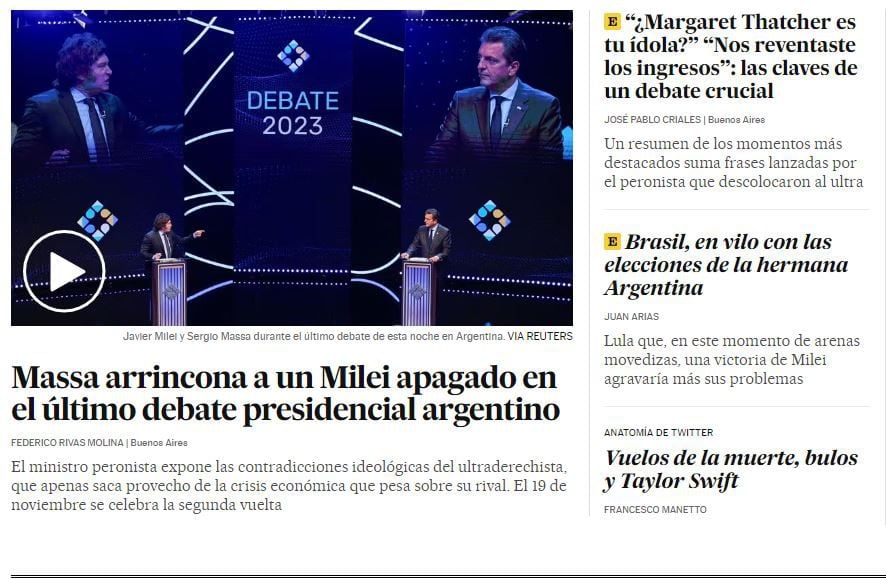The image size is (886, 579).
Task: Open the article "Massa arrincona a un Milei apagado"
Action: tap(285, 394)
